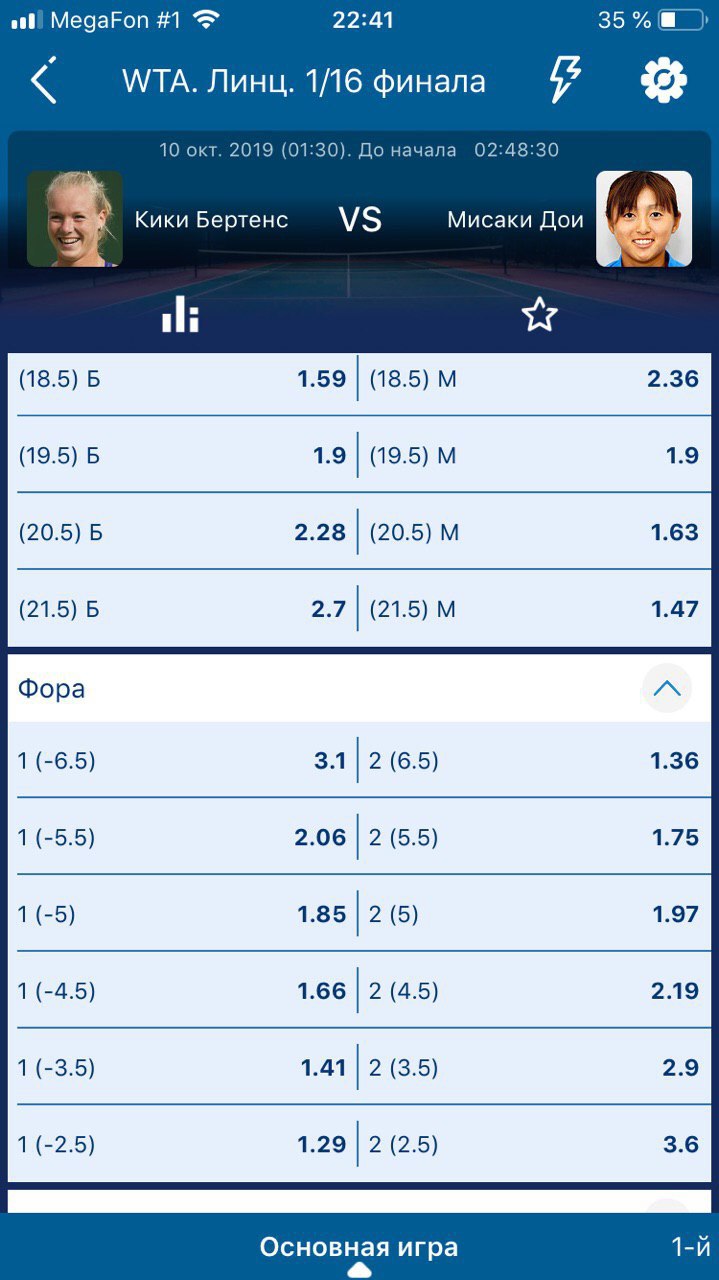Select the (18.5) Б odds 1.59
The width and height of the screenshot is (719, 1280).
pos(183,379)
